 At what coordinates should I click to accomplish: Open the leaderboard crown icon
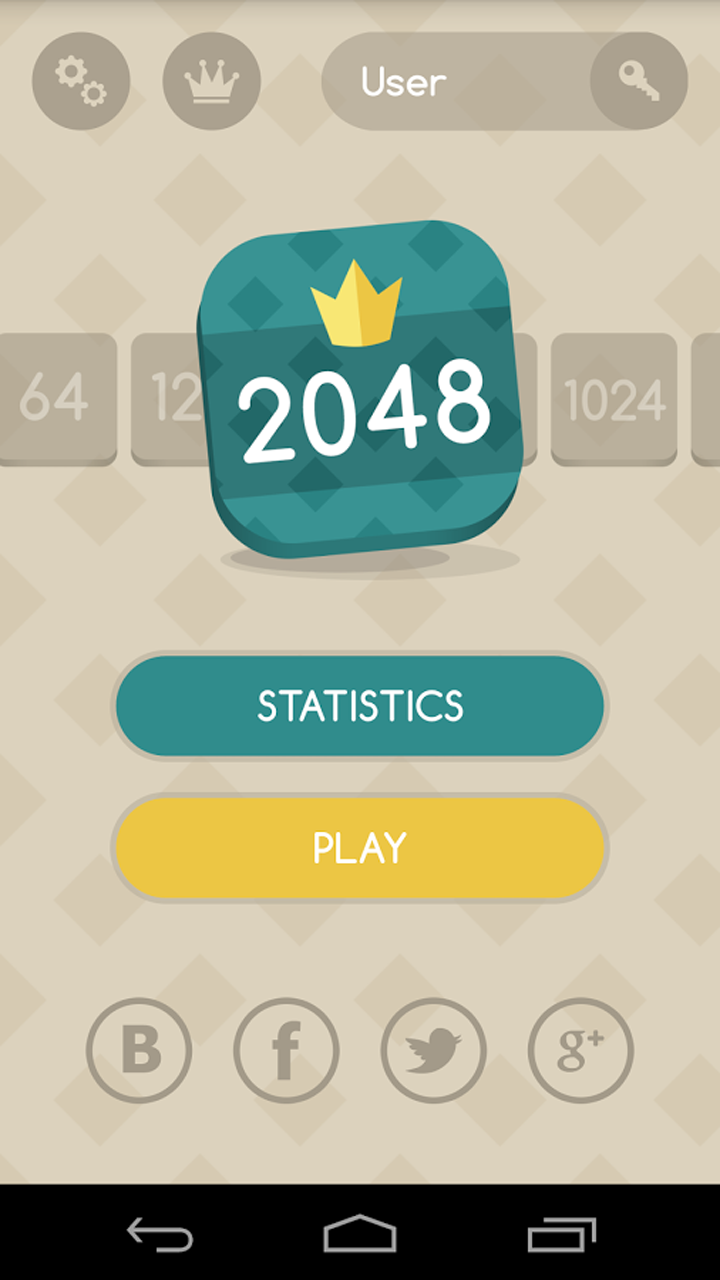(211, 80)
